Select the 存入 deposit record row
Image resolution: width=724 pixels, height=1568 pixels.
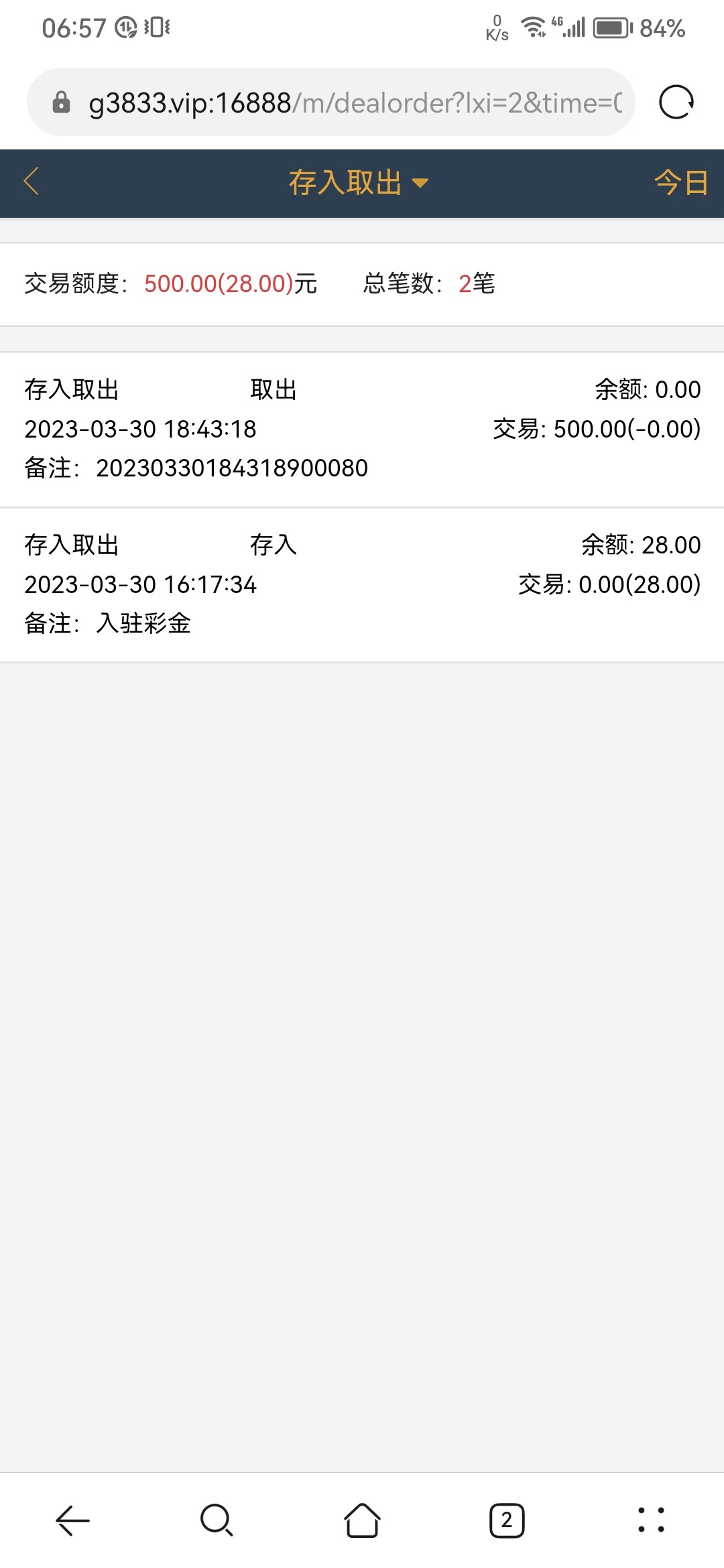pyautogui.click(x=362, y=584)
